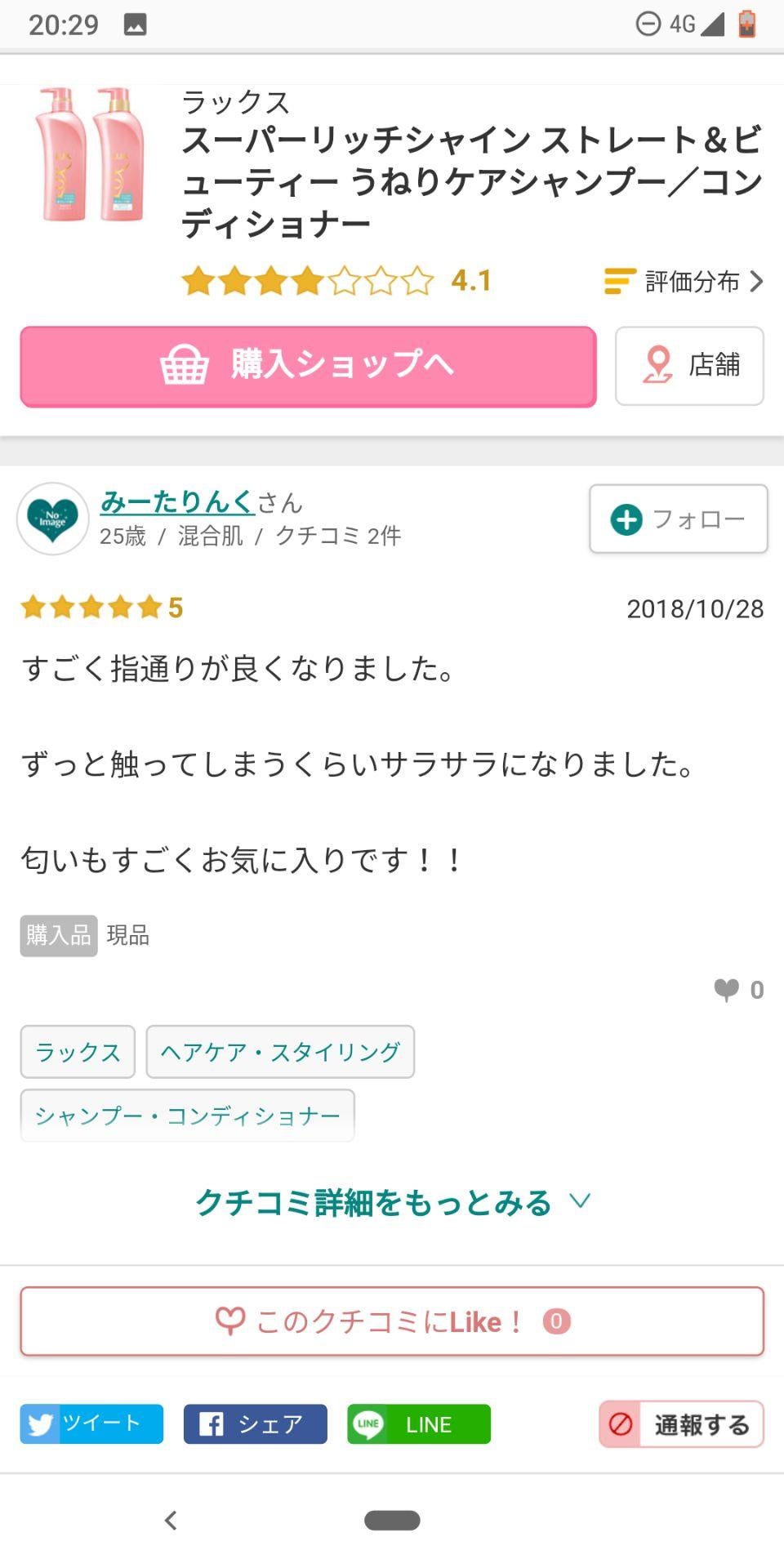Select the シャンプー・コンディショナー tag
The height and width of the screenshot is (1568, 784).
pos(187,1116)
